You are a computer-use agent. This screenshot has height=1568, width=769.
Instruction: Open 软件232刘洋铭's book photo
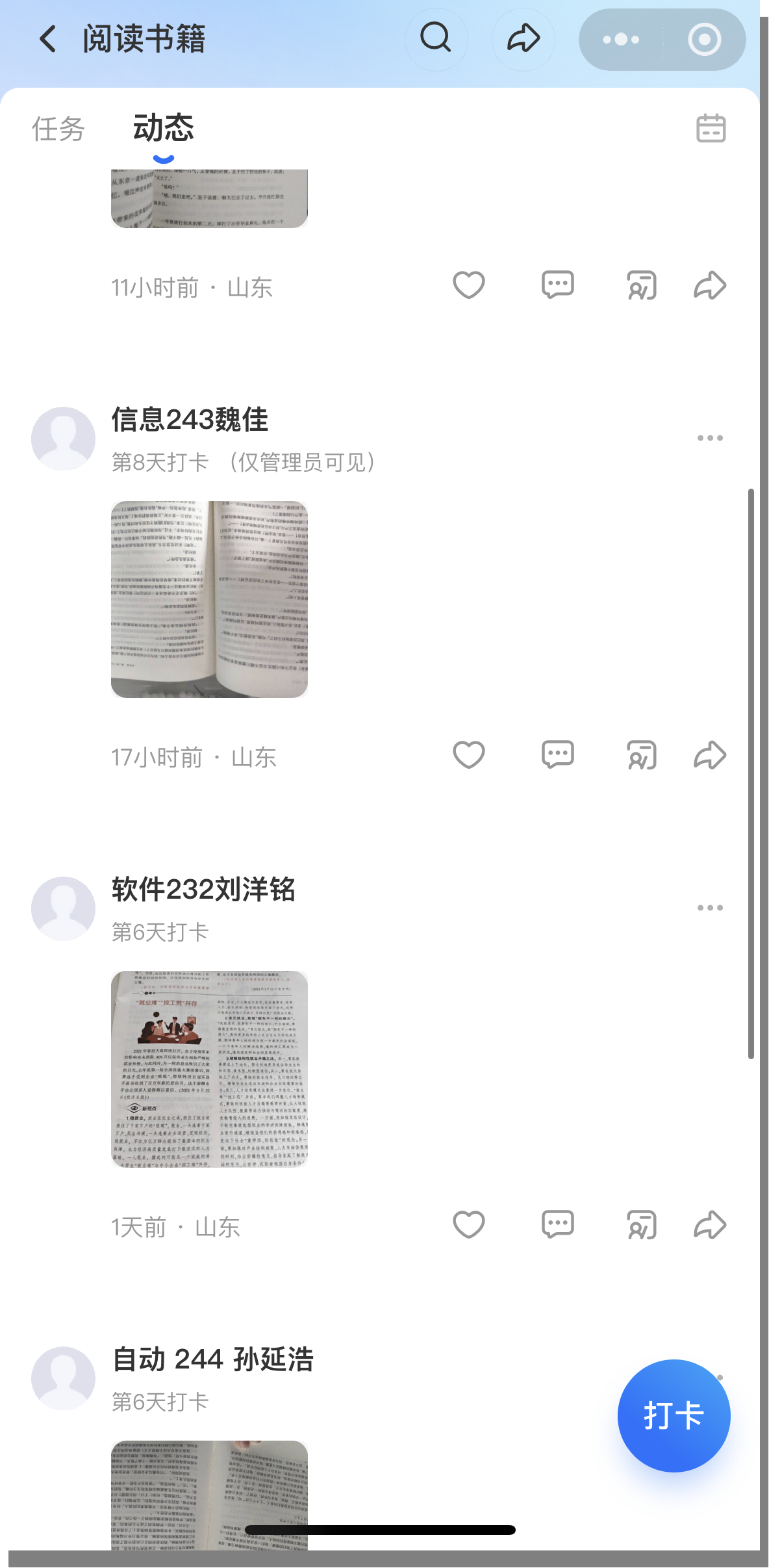coord(209,1069)
